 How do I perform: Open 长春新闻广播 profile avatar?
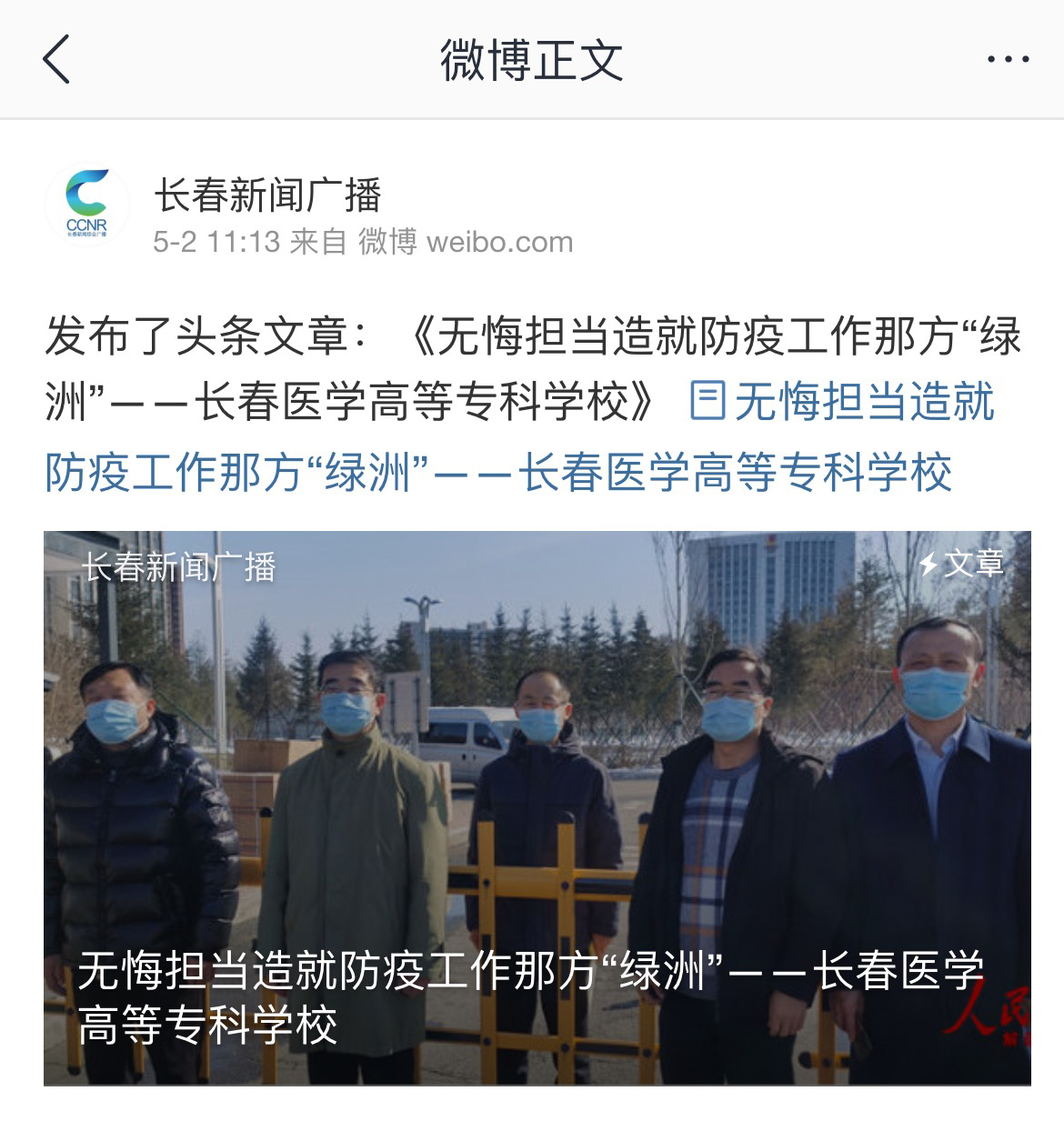pyautogui.click(x=87, y=205)
